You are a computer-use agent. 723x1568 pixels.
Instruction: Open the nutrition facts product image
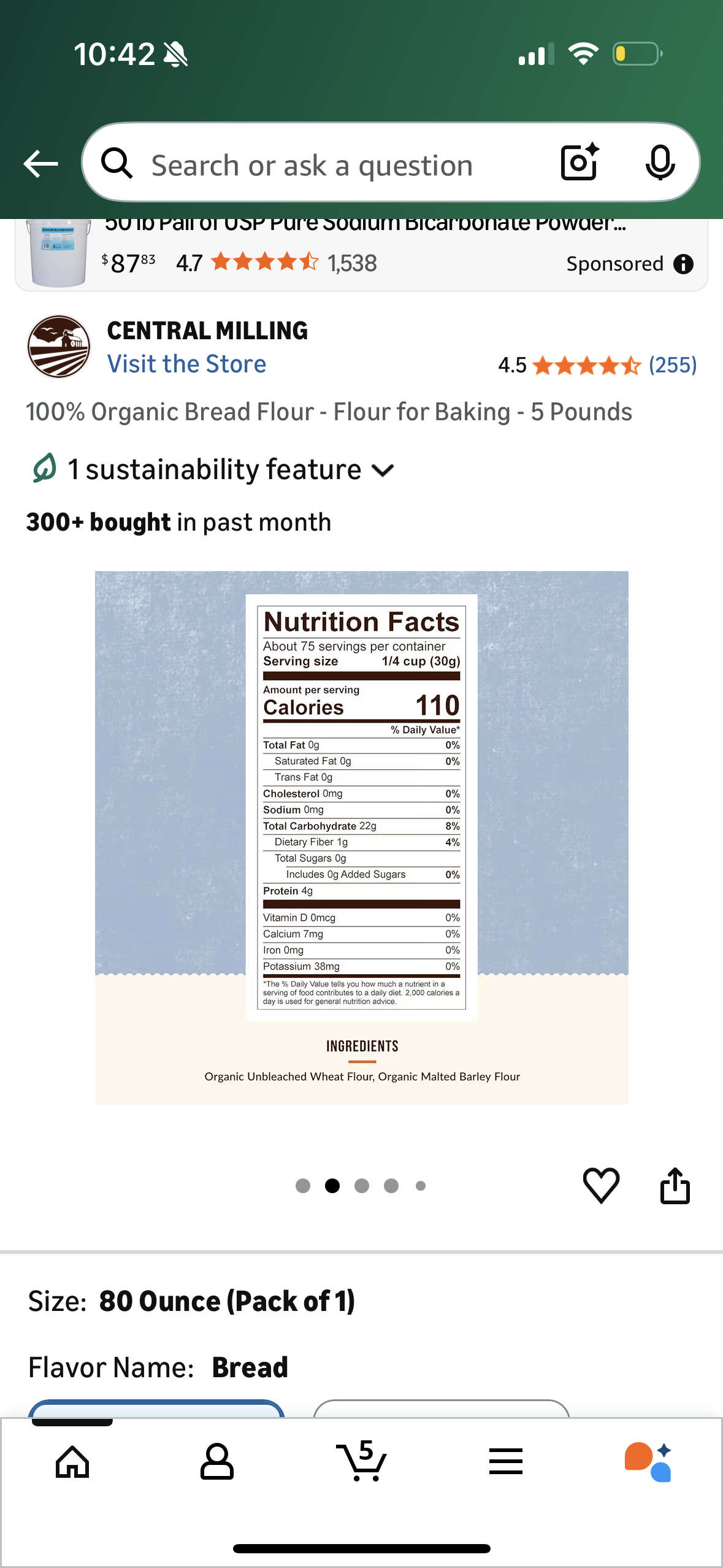tap(361, 837)
